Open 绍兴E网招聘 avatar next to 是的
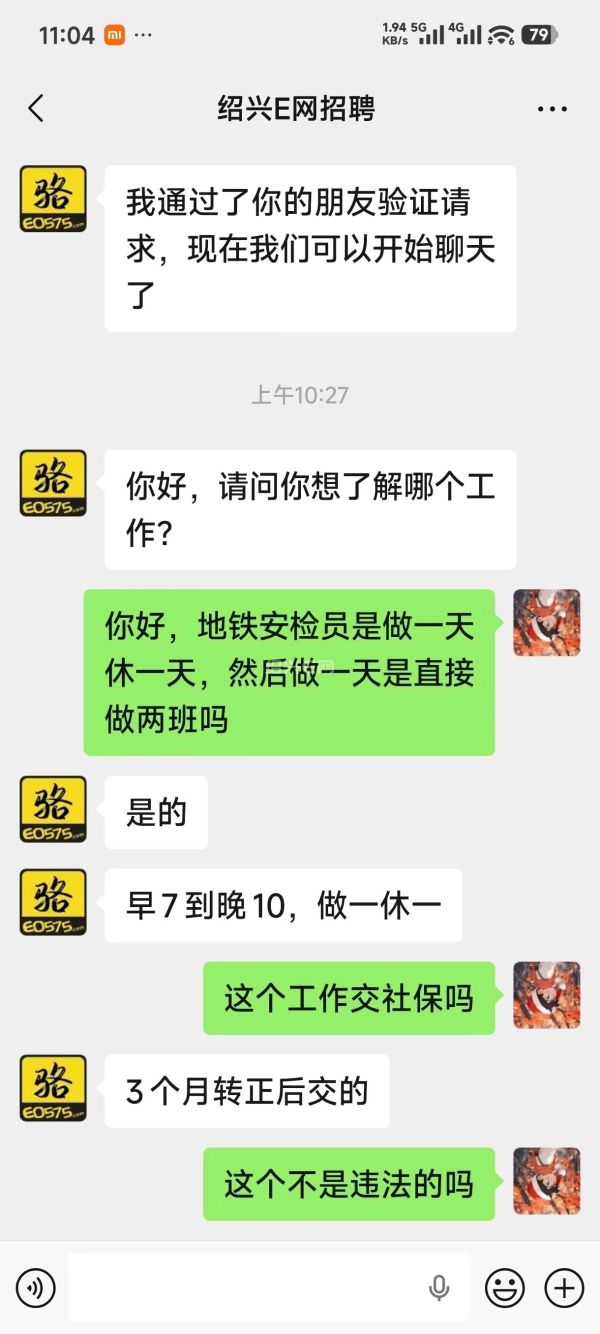The height and width of the screenshot is (1334, 600). click(x=53, y=809)
